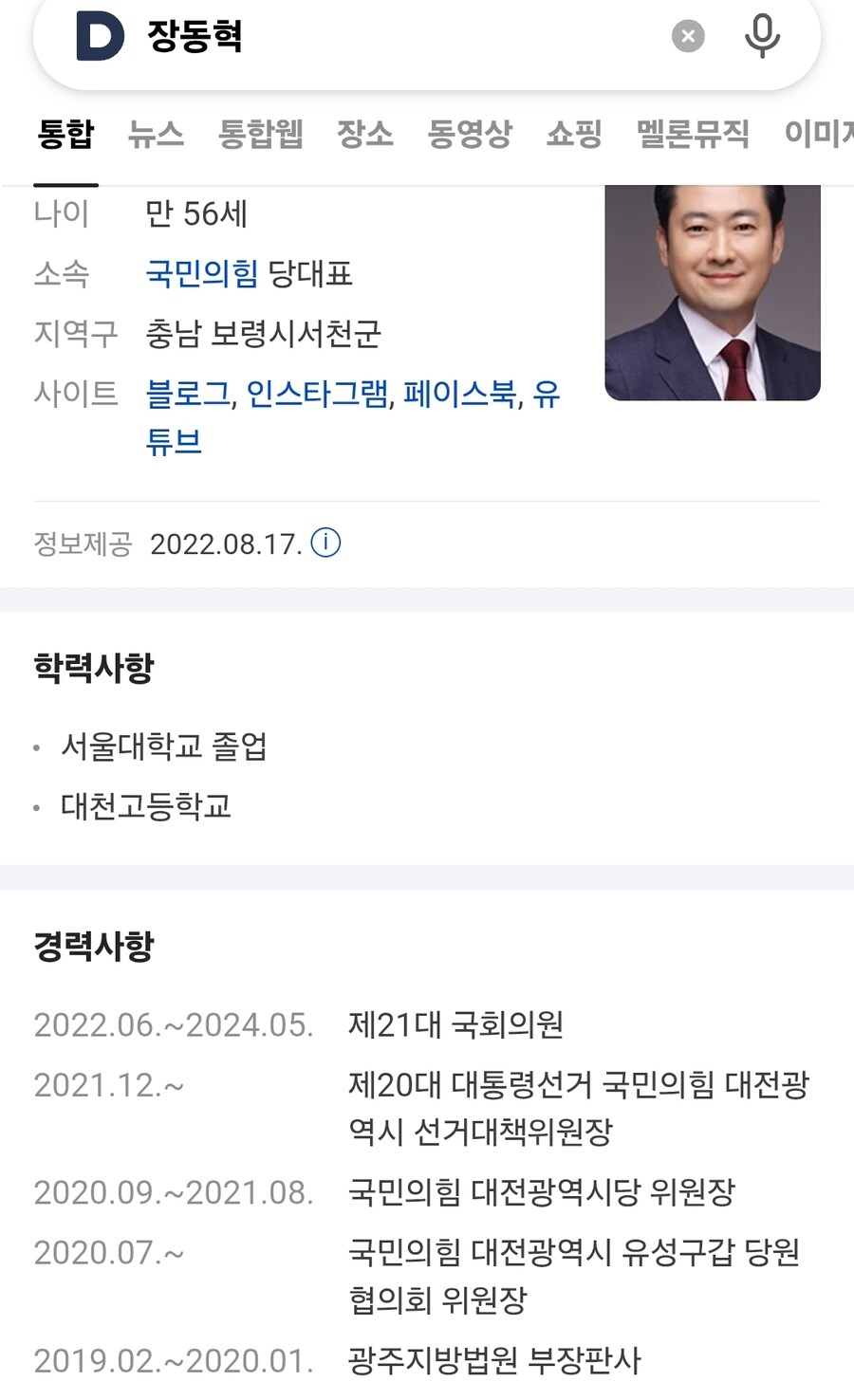This screenshot has width=854, height=1400.
Task: Switch to the 멜론뮤직 tab
Action: point(693,134)
